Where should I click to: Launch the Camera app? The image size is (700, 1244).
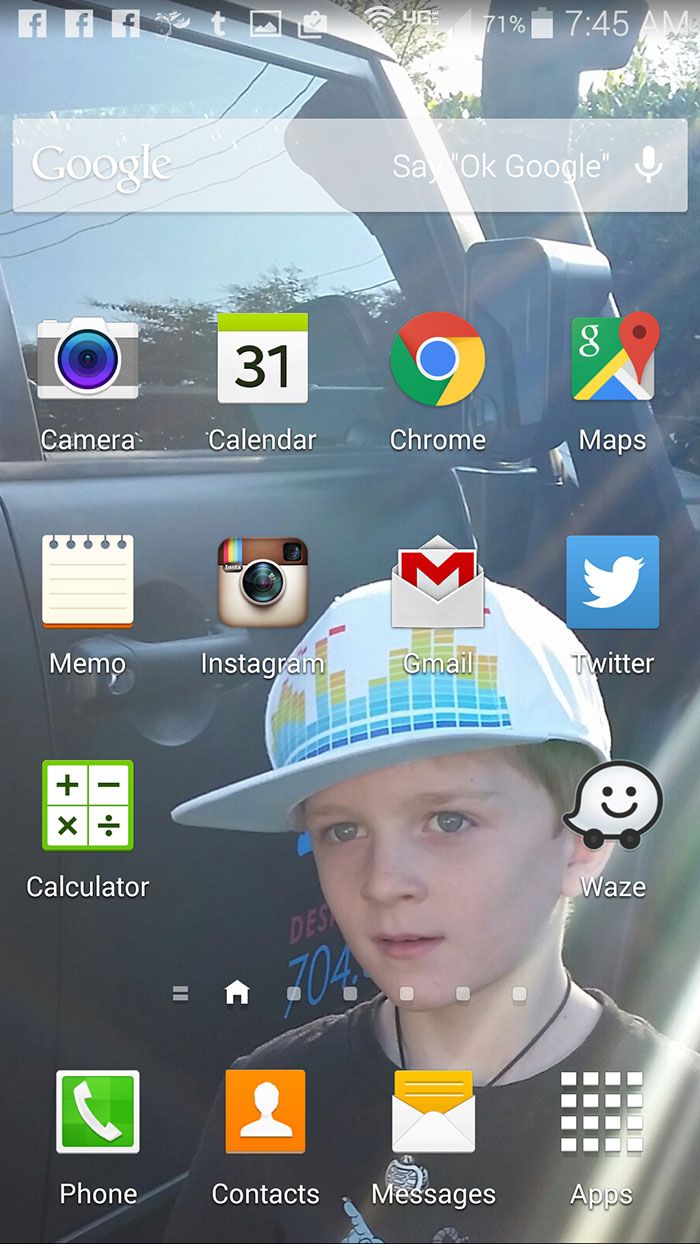(88, 360)
